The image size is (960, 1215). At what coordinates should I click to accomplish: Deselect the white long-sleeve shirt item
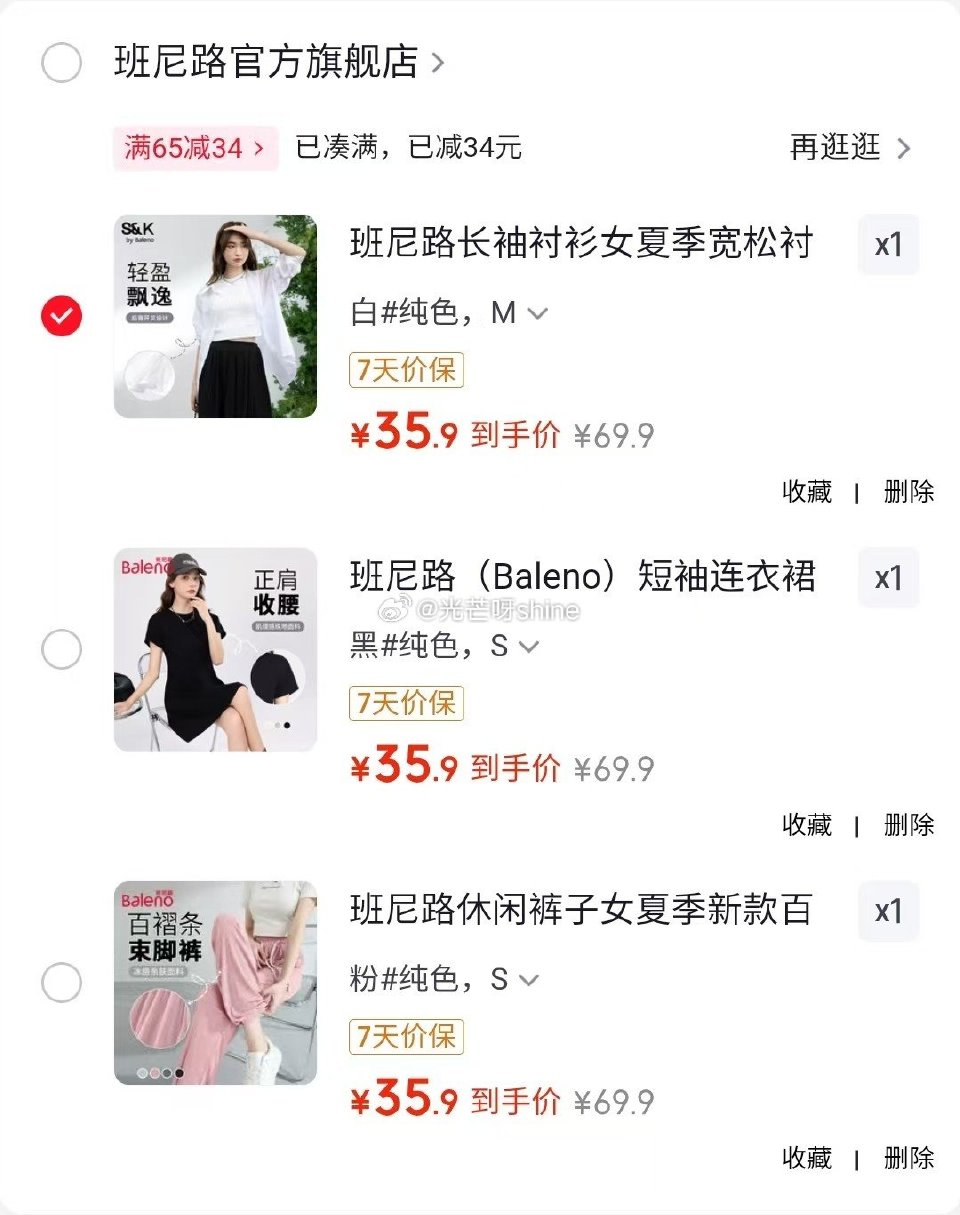[x=61, y=317]
